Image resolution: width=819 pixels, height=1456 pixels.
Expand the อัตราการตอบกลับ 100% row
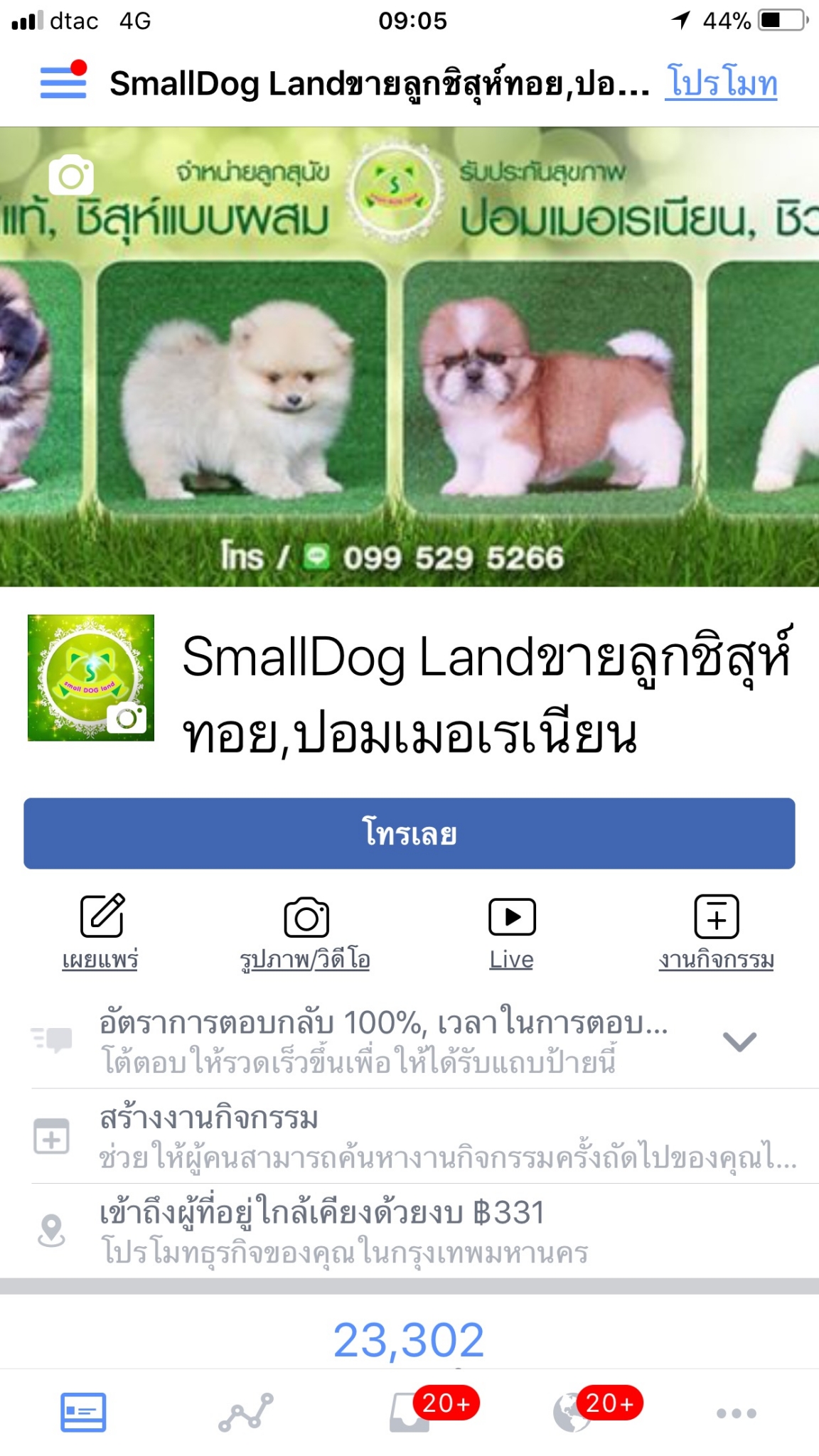click(x=739, y=1042)
